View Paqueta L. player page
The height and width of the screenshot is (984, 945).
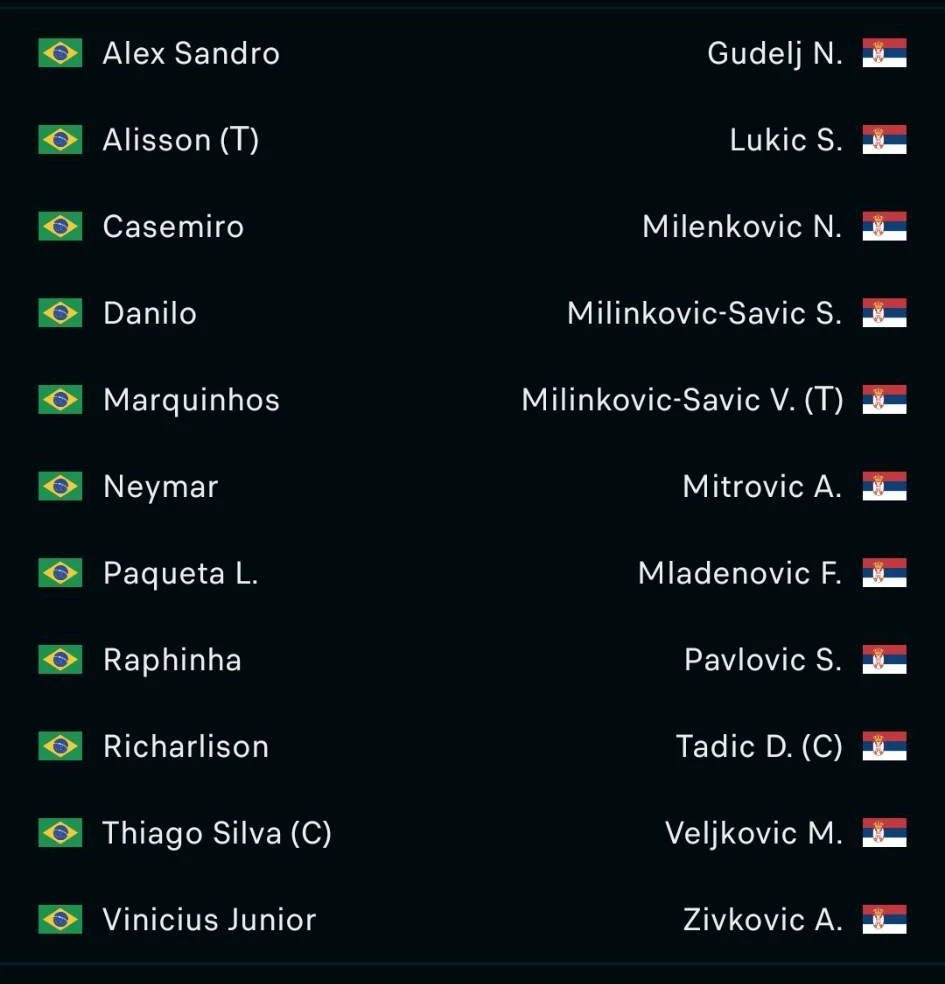(180, 573)
